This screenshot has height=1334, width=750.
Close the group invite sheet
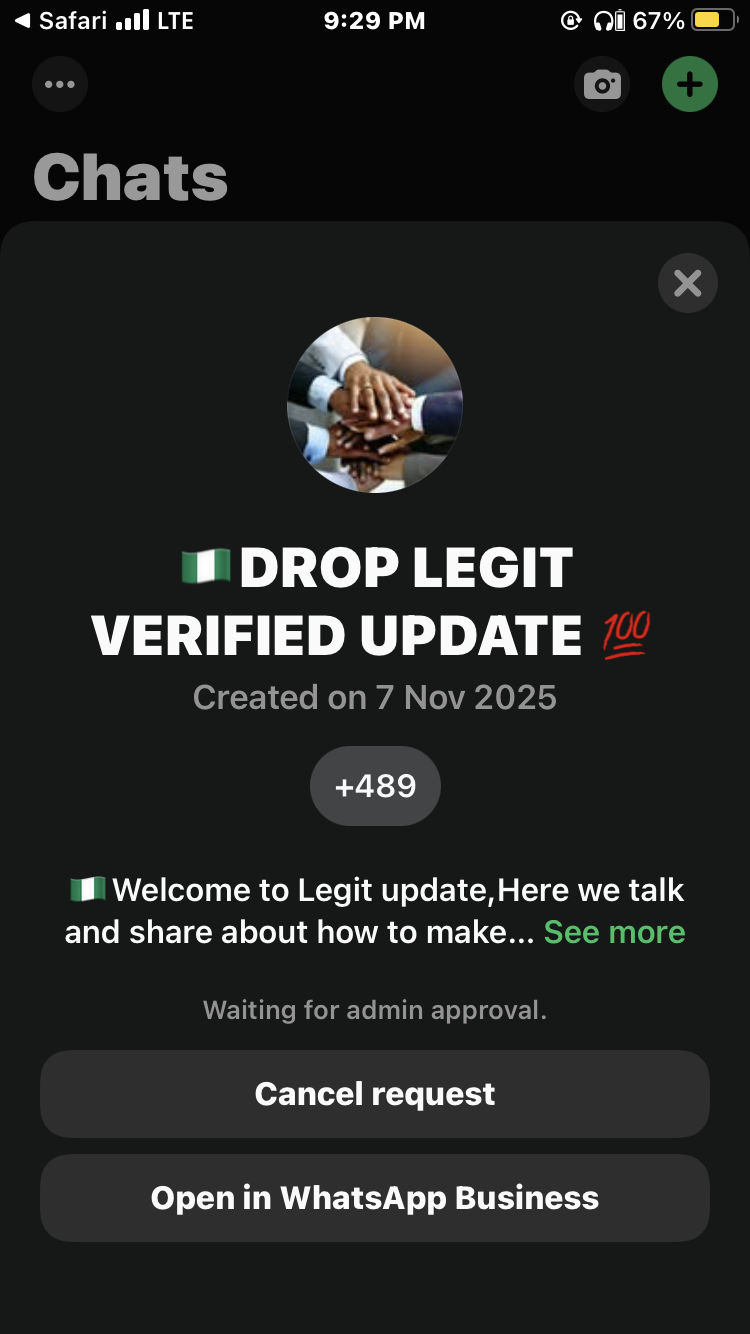click(687, 284)
